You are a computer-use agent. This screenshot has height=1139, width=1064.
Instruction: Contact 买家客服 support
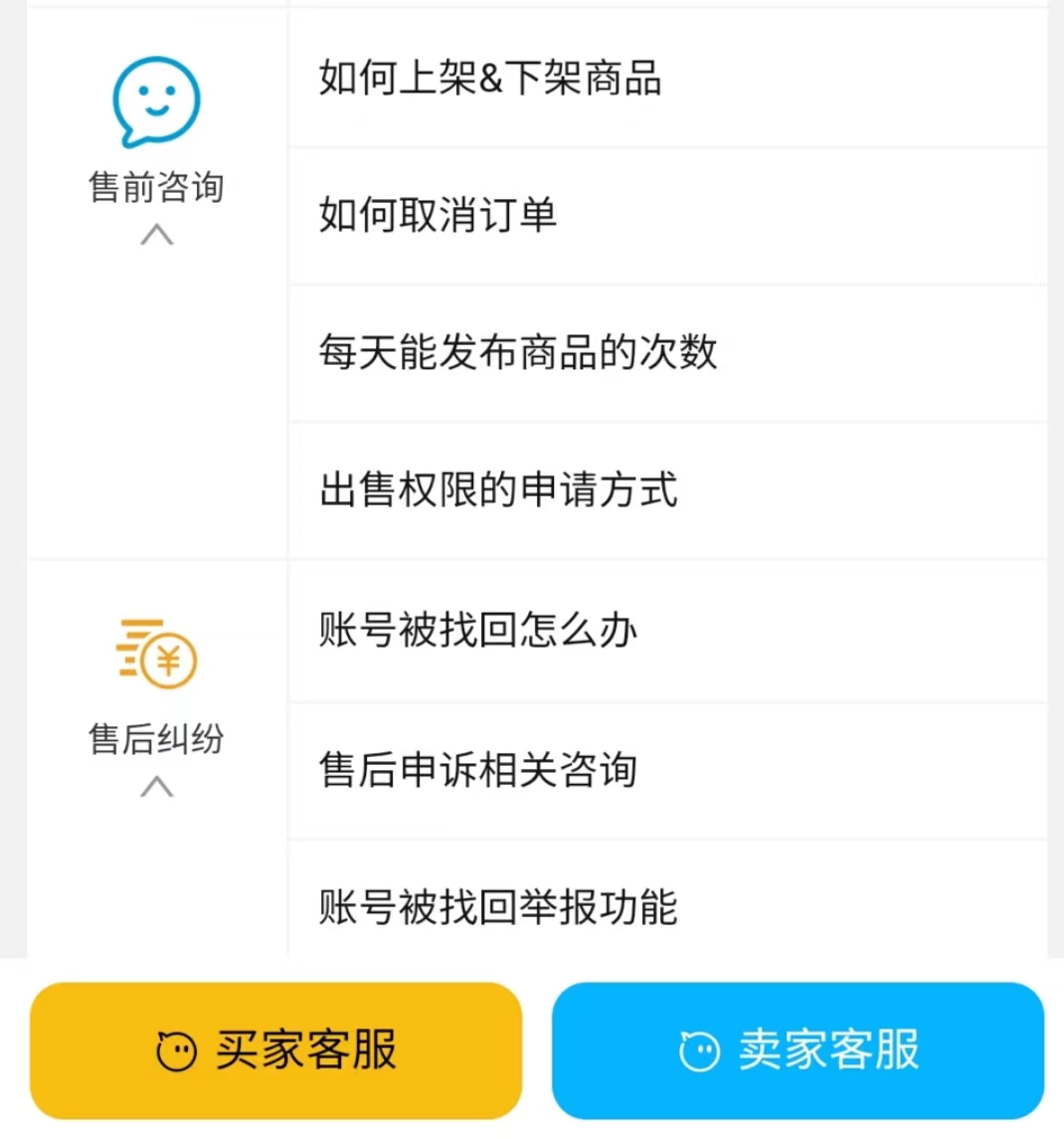click(275, 1050)
